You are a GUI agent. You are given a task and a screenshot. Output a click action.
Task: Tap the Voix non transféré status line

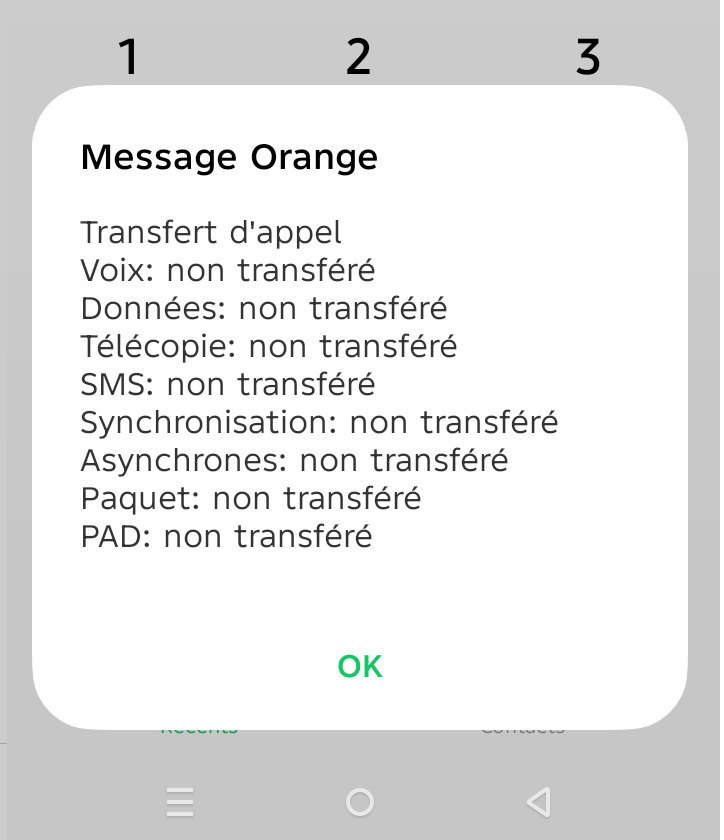[227, 270]
